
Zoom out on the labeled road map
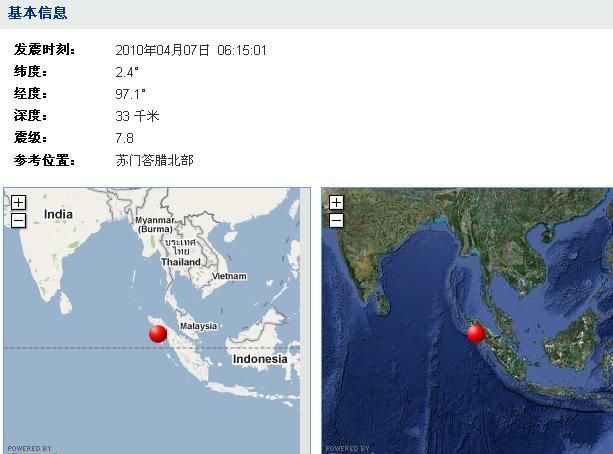[x=18, y=220]
